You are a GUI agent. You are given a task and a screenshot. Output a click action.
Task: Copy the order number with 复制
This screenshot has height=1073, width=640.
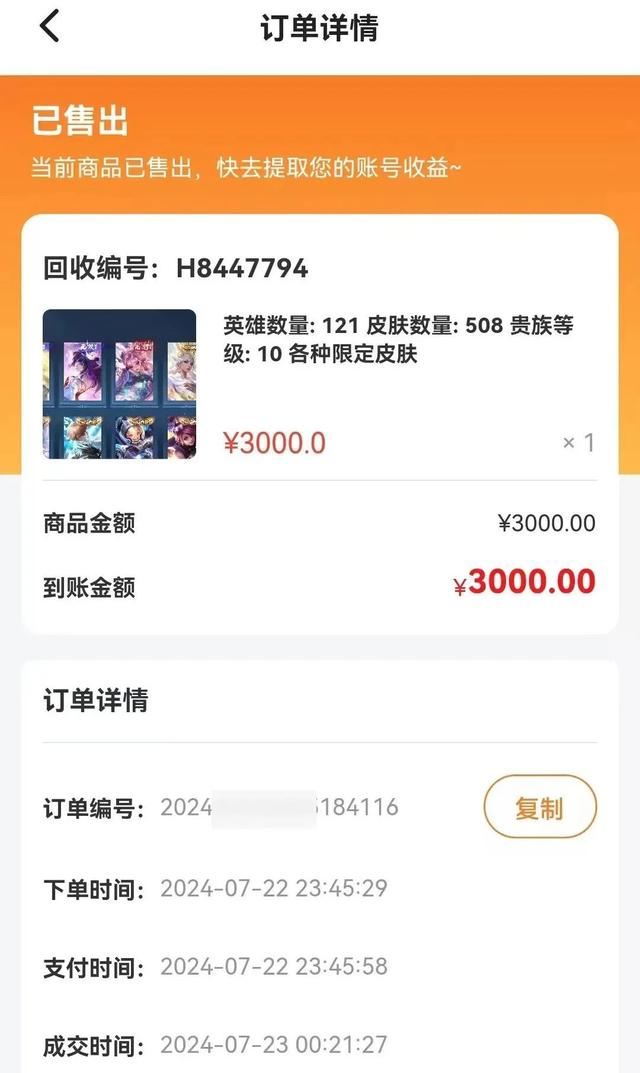[x=540, y=807]
